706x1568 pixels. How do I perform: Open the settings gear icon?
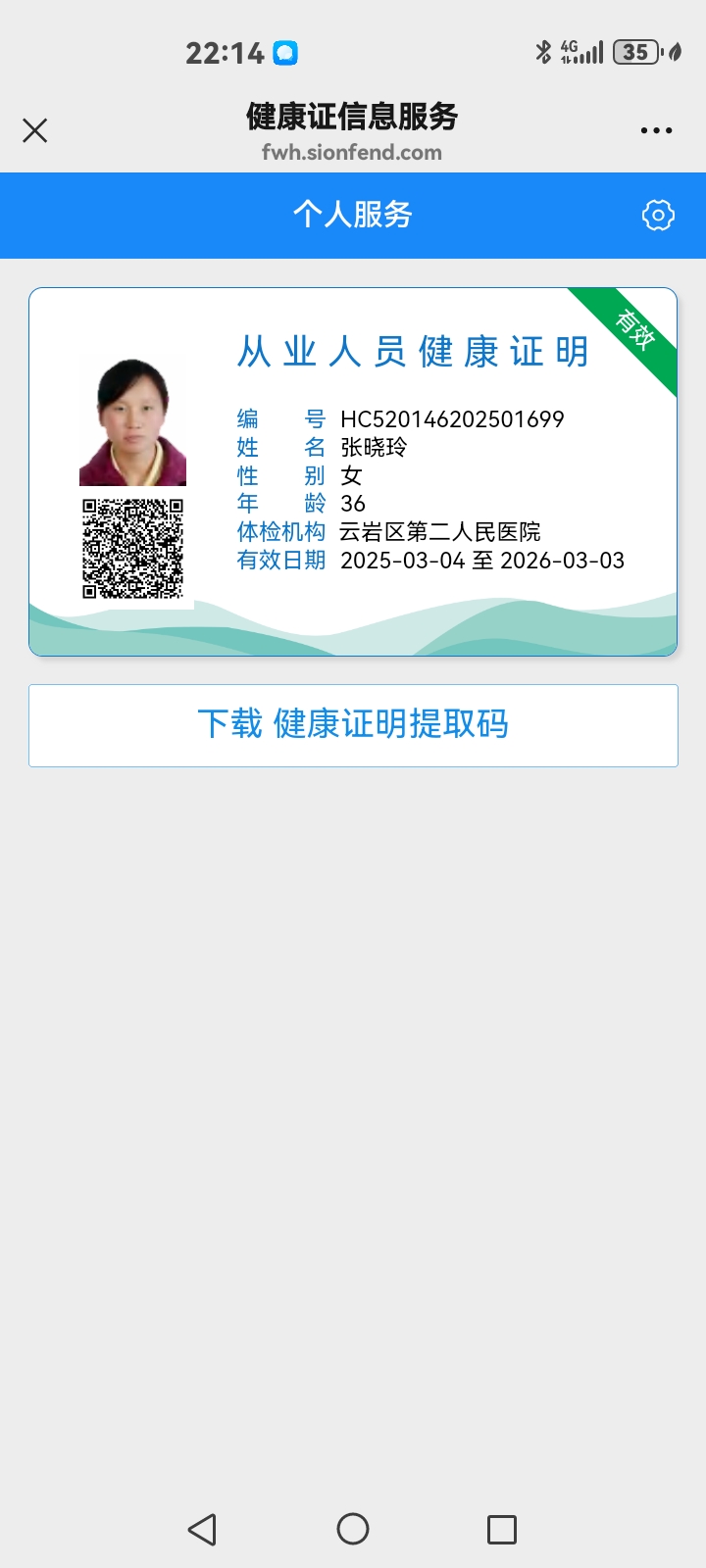coord(658,215)
